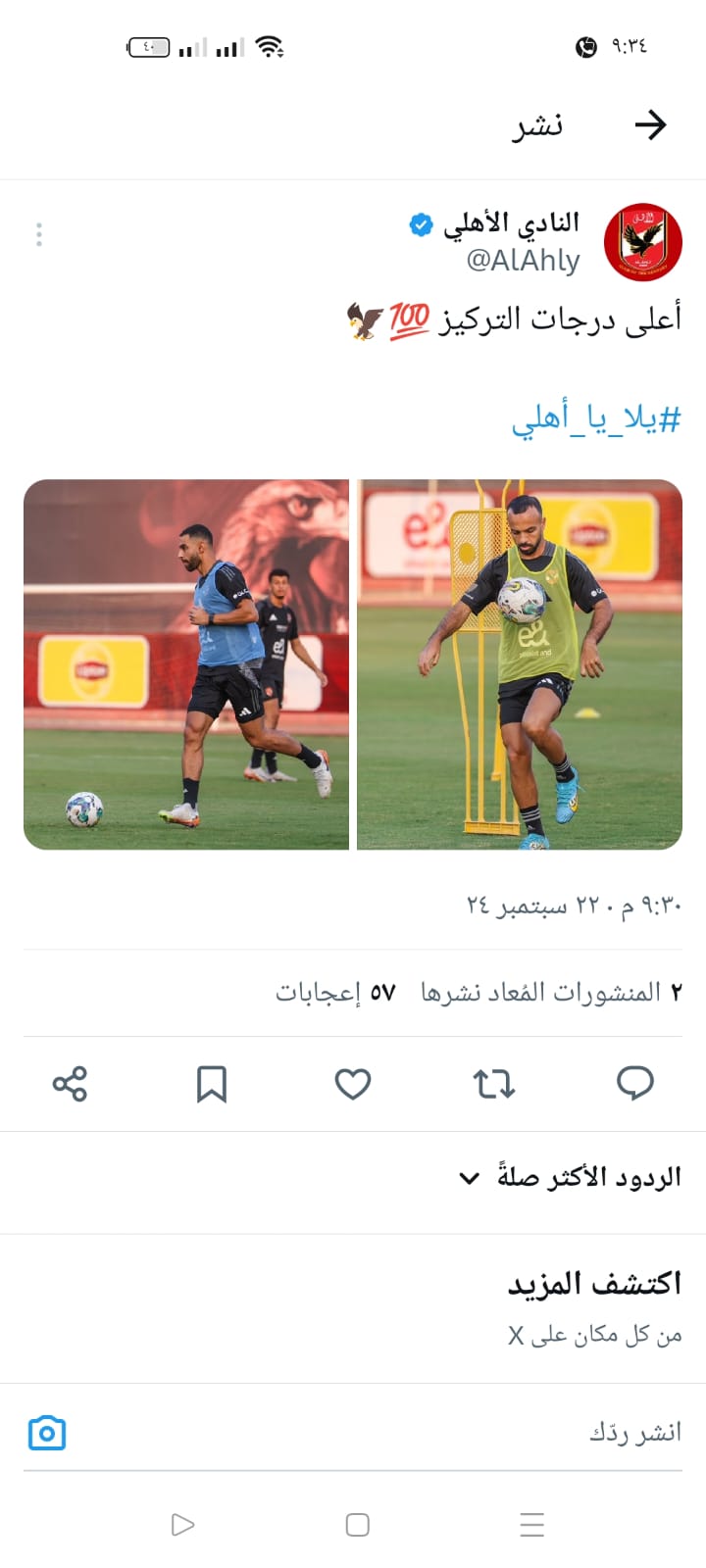Expand the most relevant replies dropdown

(x=569, y=1177)
